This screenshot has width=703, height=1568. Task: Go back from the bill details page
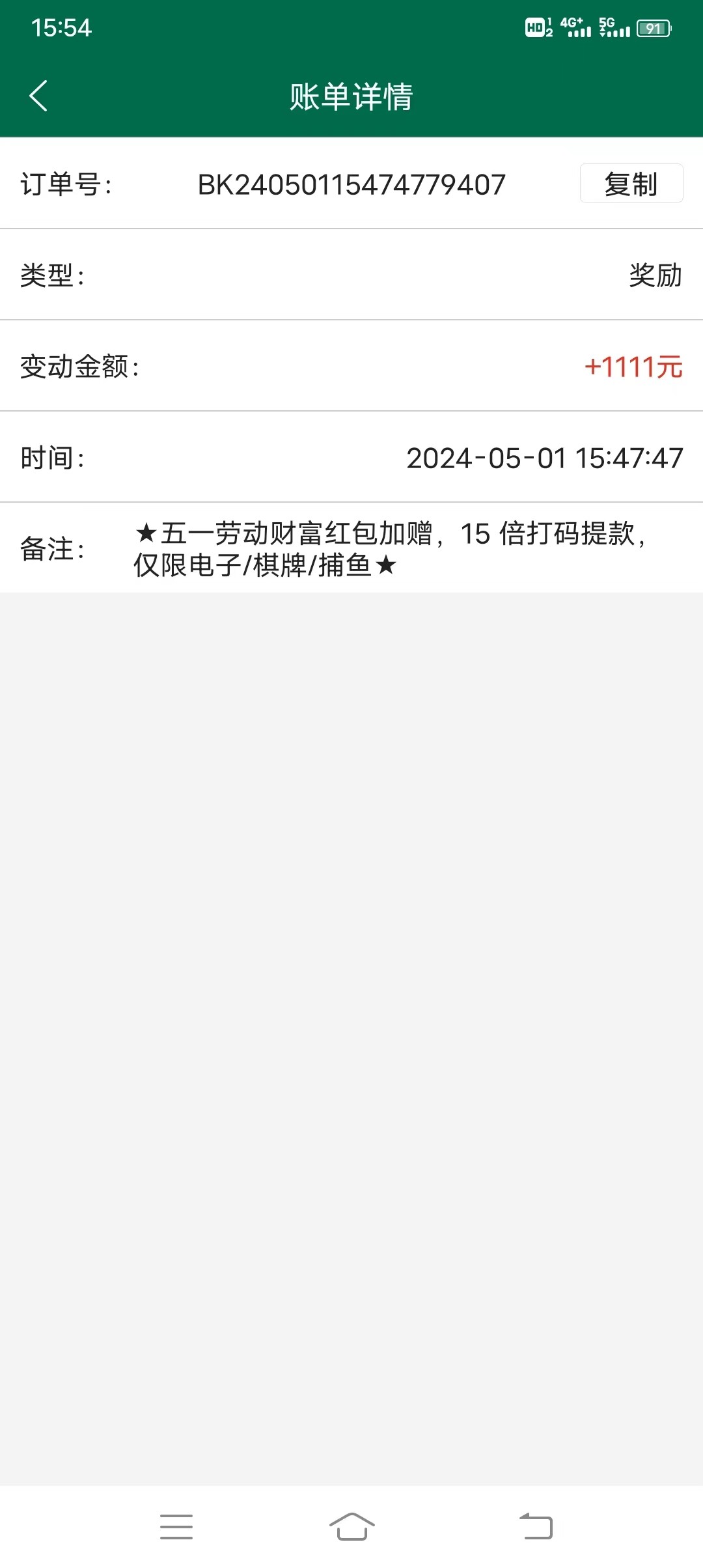click(x=39, y=96)
